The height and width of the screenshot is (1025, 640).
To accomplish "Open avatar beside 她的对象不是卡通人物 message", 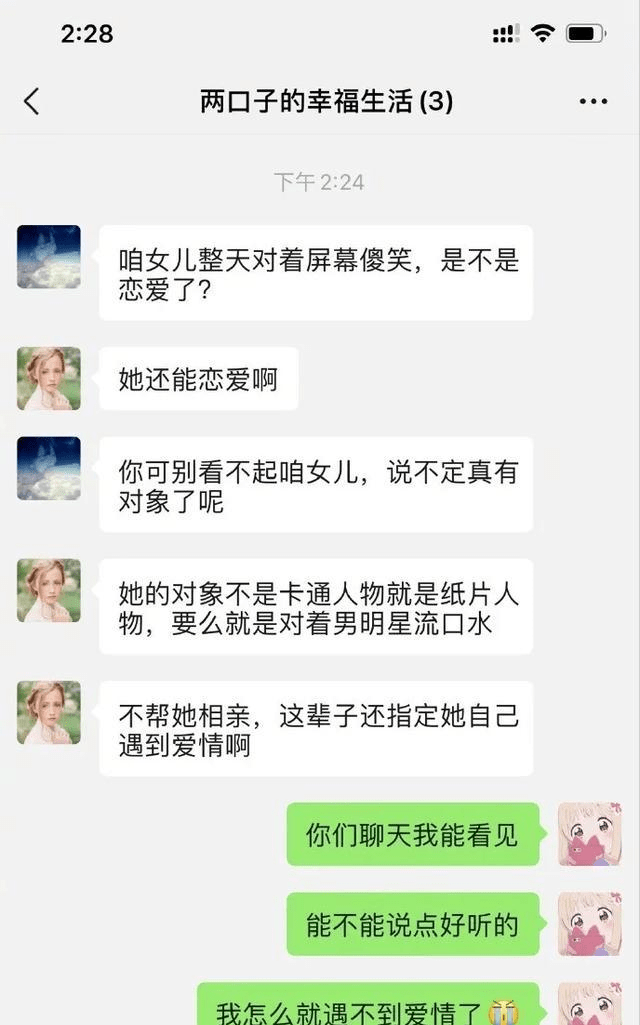I will 49,590.
